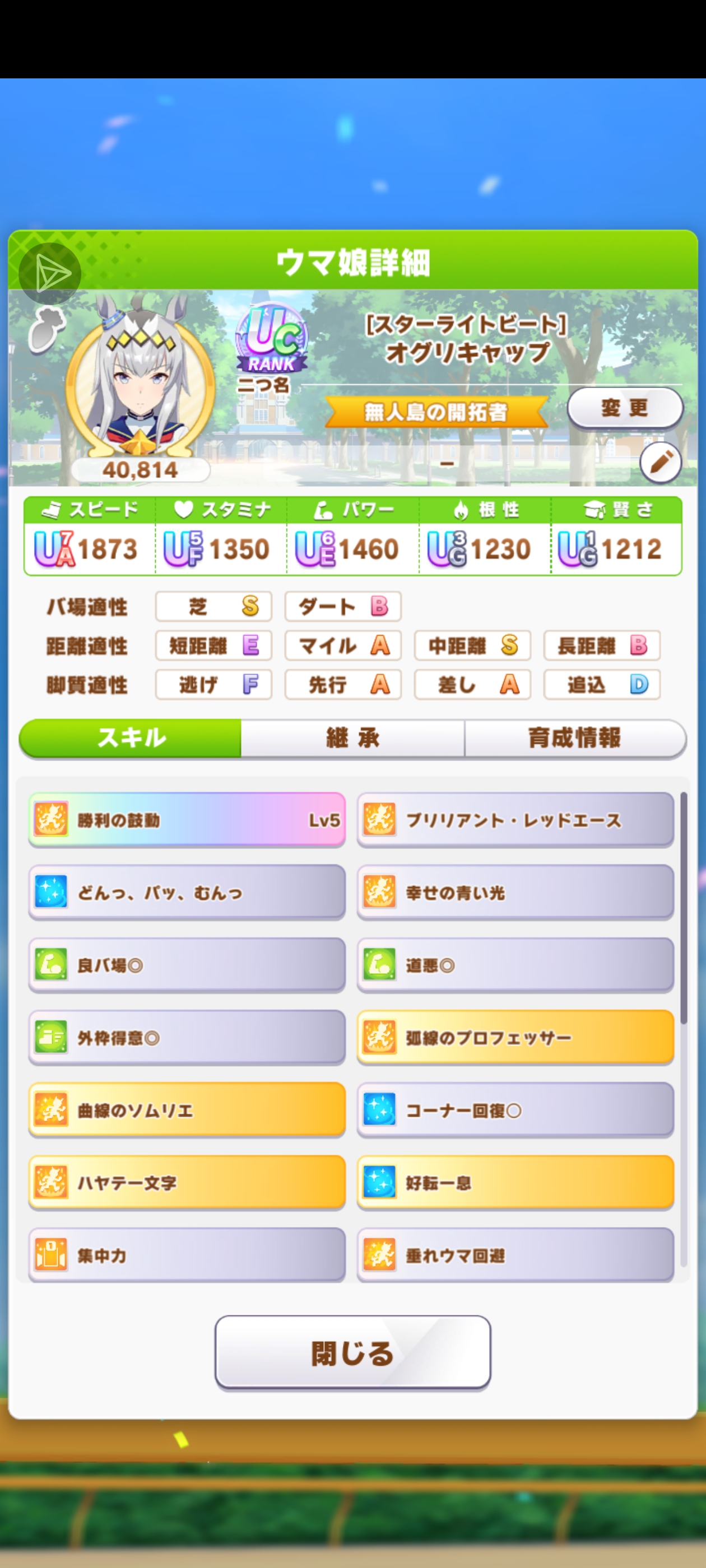Edit the memo with the pencil icon

click(x=660, y=463)
